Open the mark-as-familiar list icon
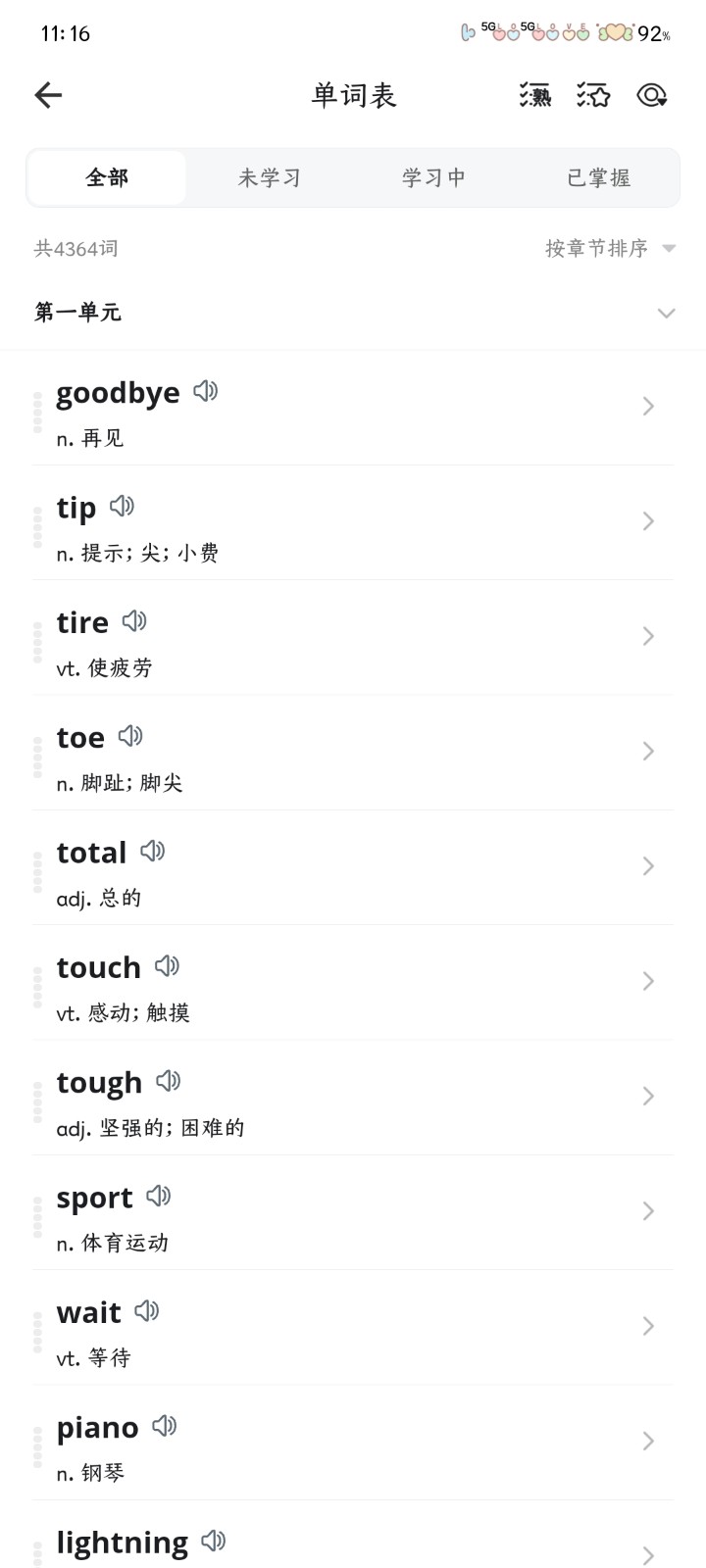The image size is (706, 1568). point(535,94)
